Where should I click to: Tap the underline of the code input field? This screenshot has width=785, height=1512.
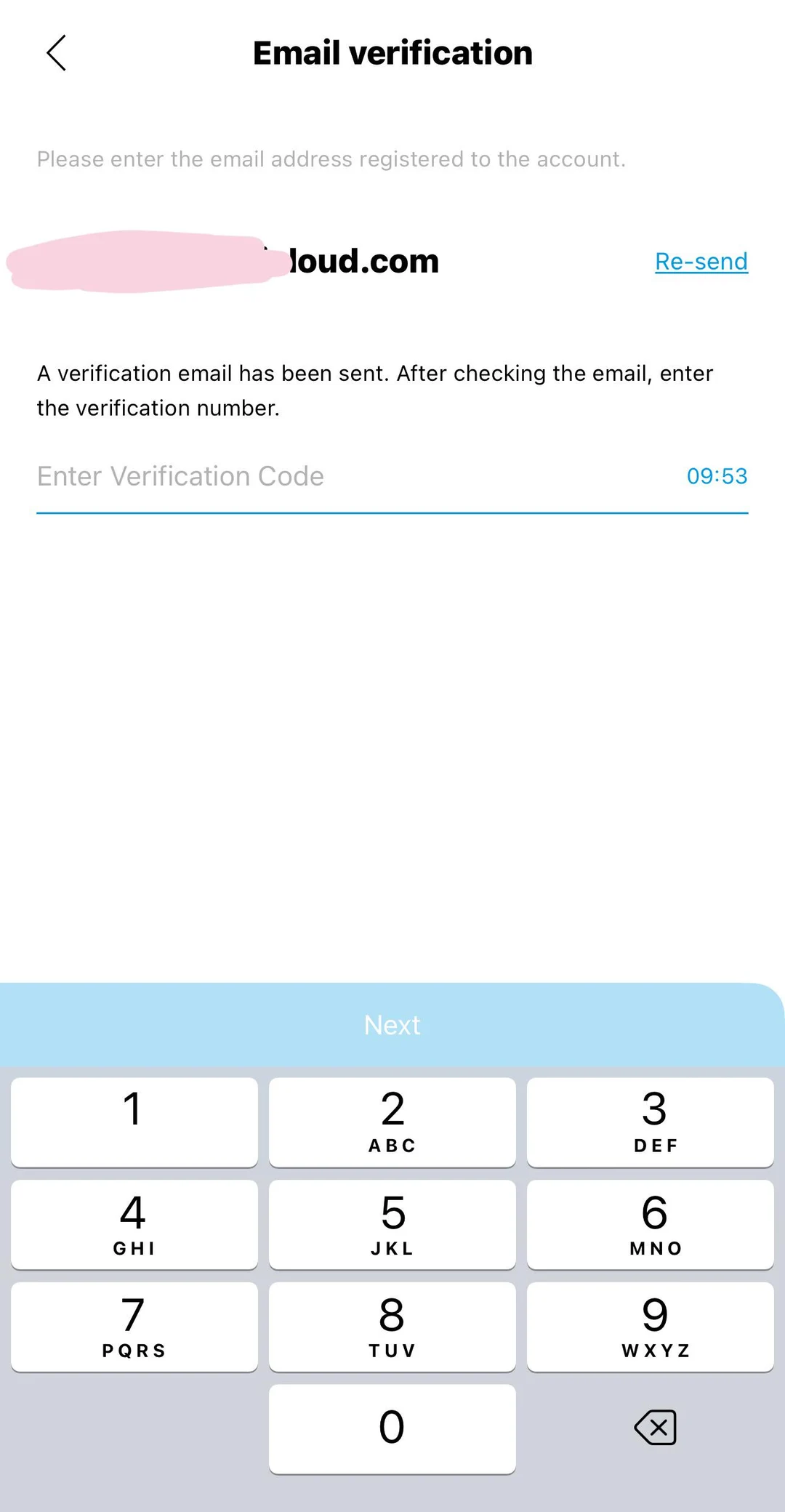(x=392, y=513)
